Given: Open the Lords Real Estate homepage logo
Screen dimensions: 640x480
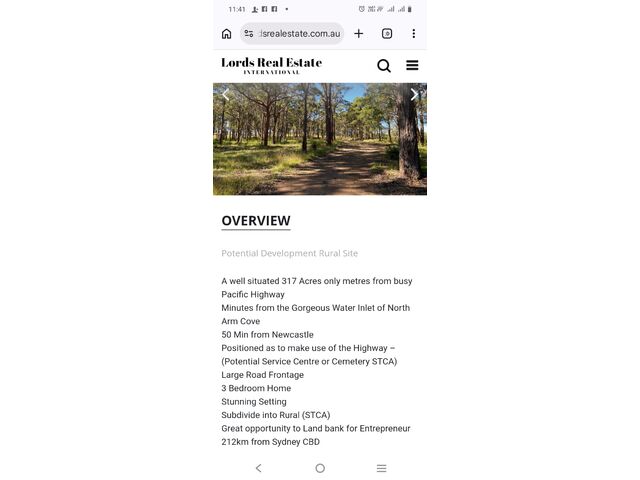Looking at the screenshot, I should [x=271, y=65].
